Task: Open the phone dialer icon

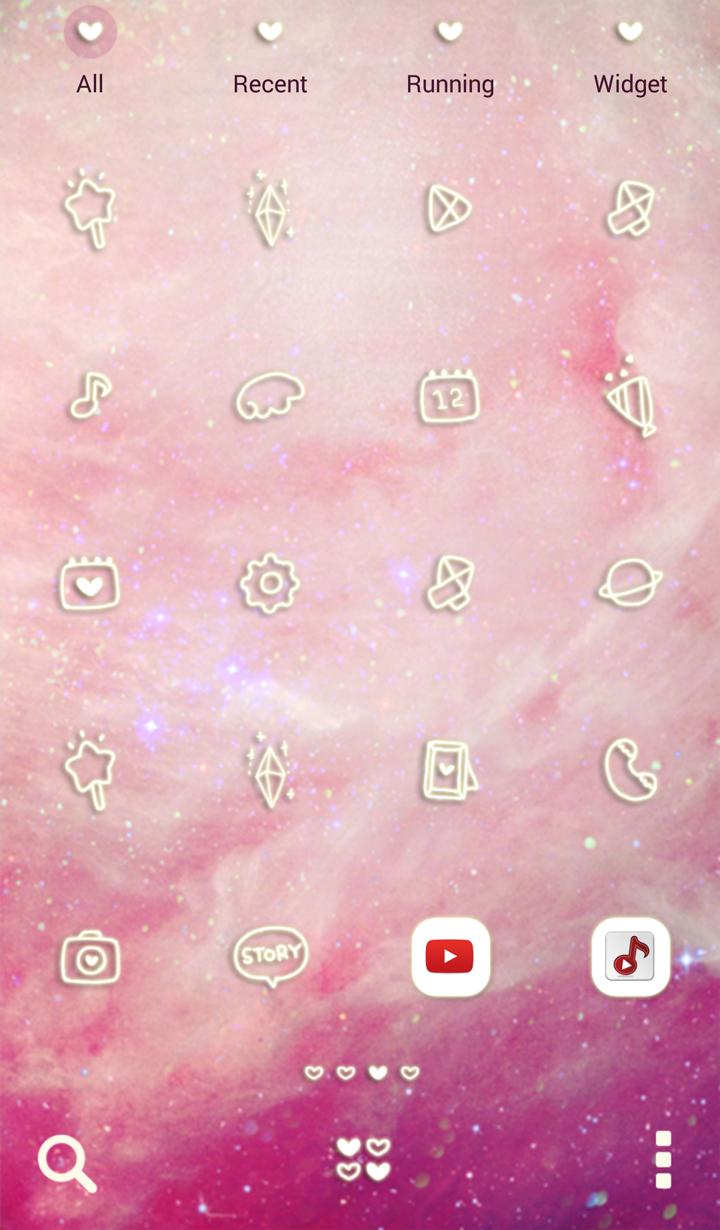Action: [630, 770]
